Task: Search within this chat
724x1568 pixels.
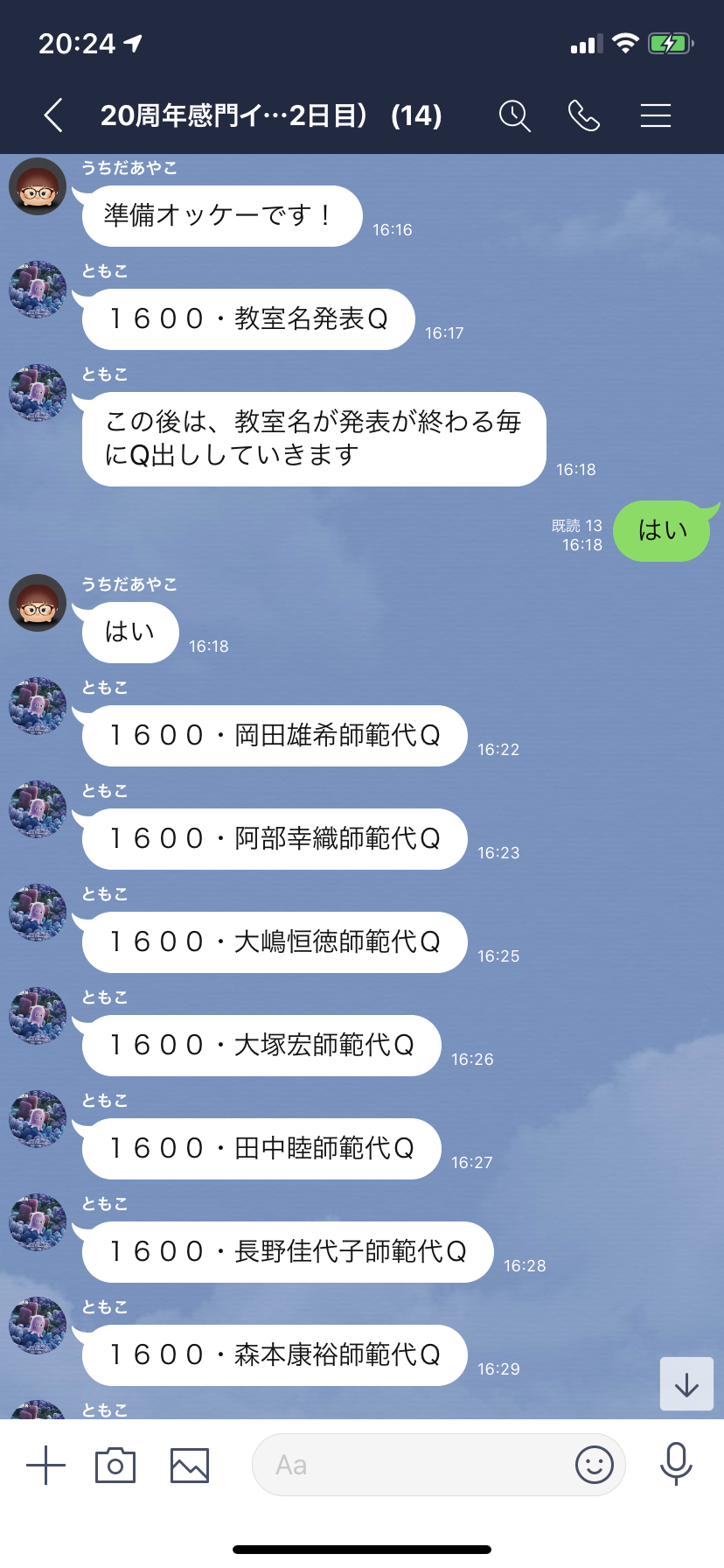Action: coord(514,115)
